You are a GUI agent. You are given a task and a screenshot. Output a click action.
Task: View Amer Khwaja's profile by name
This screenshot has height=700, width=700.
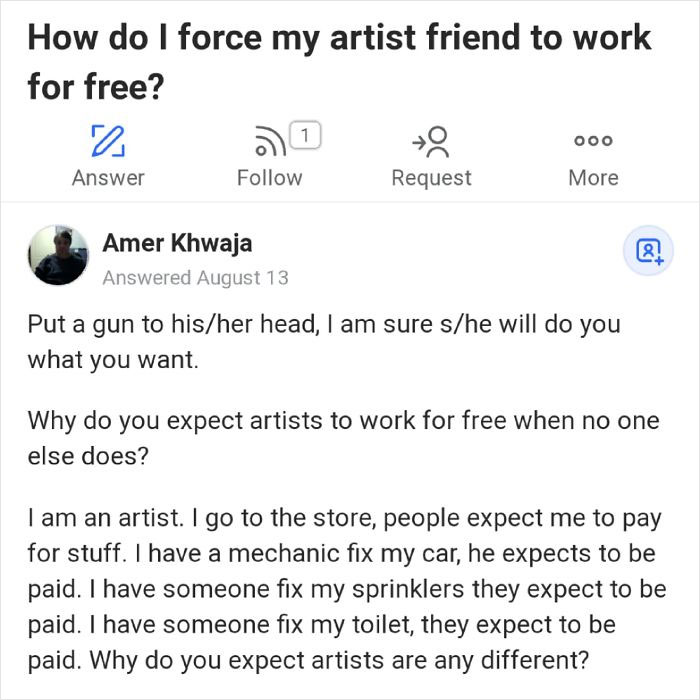177,243
